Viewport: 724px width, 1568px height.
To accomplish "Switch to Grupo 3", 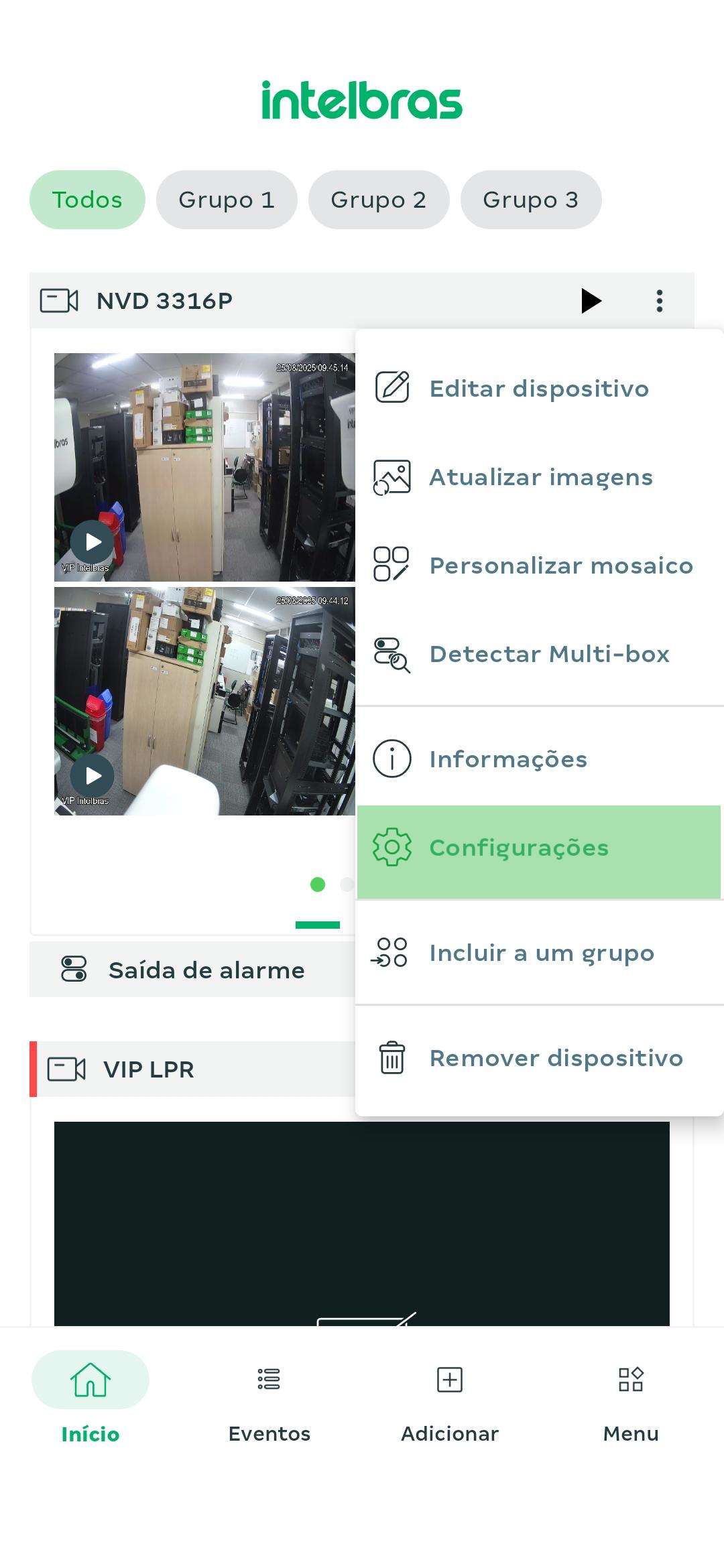I will click(x=531, y=200).
